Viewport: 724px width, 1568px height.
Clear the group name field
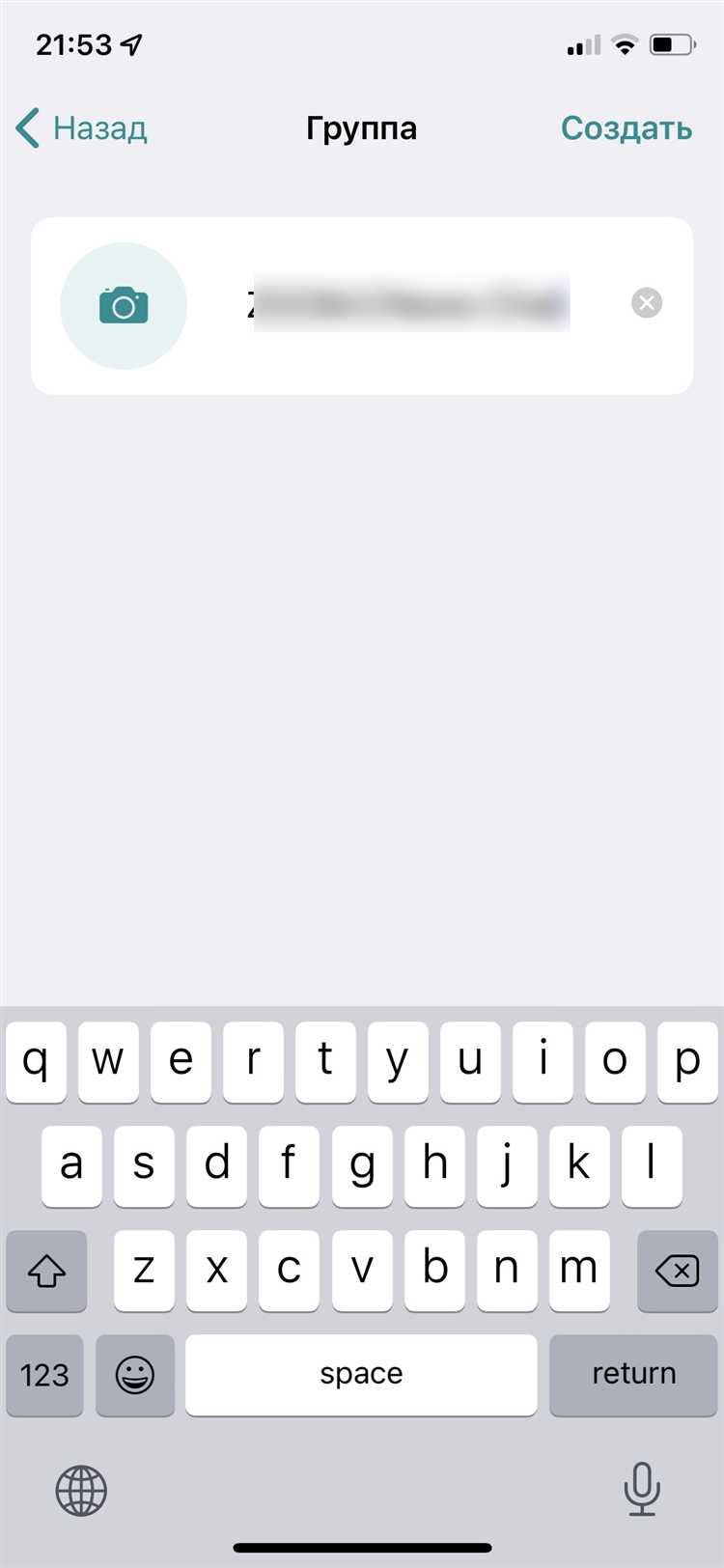point(647,303)
